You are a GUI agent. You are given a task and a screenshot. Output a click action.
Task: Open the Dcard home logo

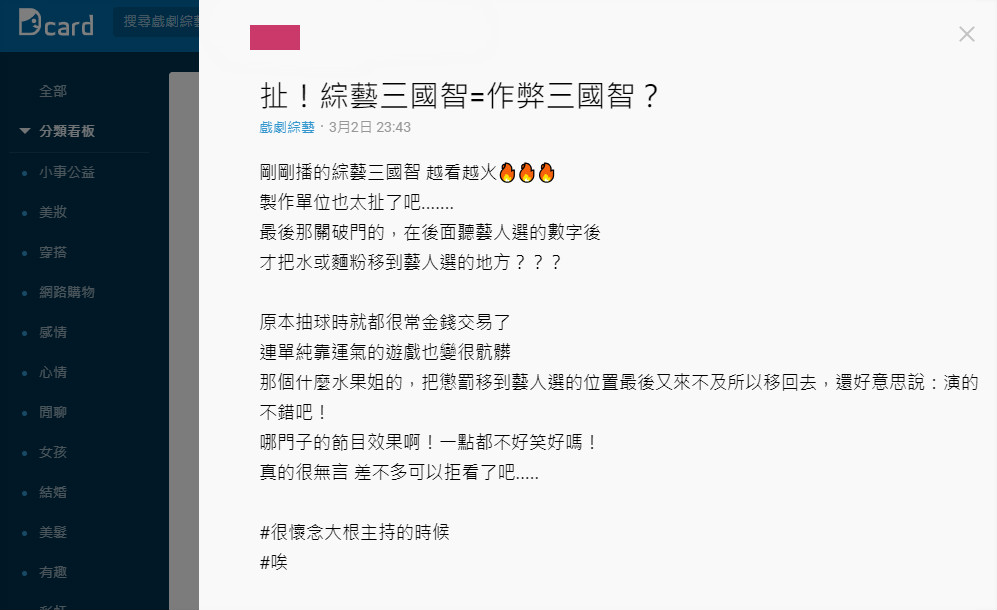click(55, 22)
